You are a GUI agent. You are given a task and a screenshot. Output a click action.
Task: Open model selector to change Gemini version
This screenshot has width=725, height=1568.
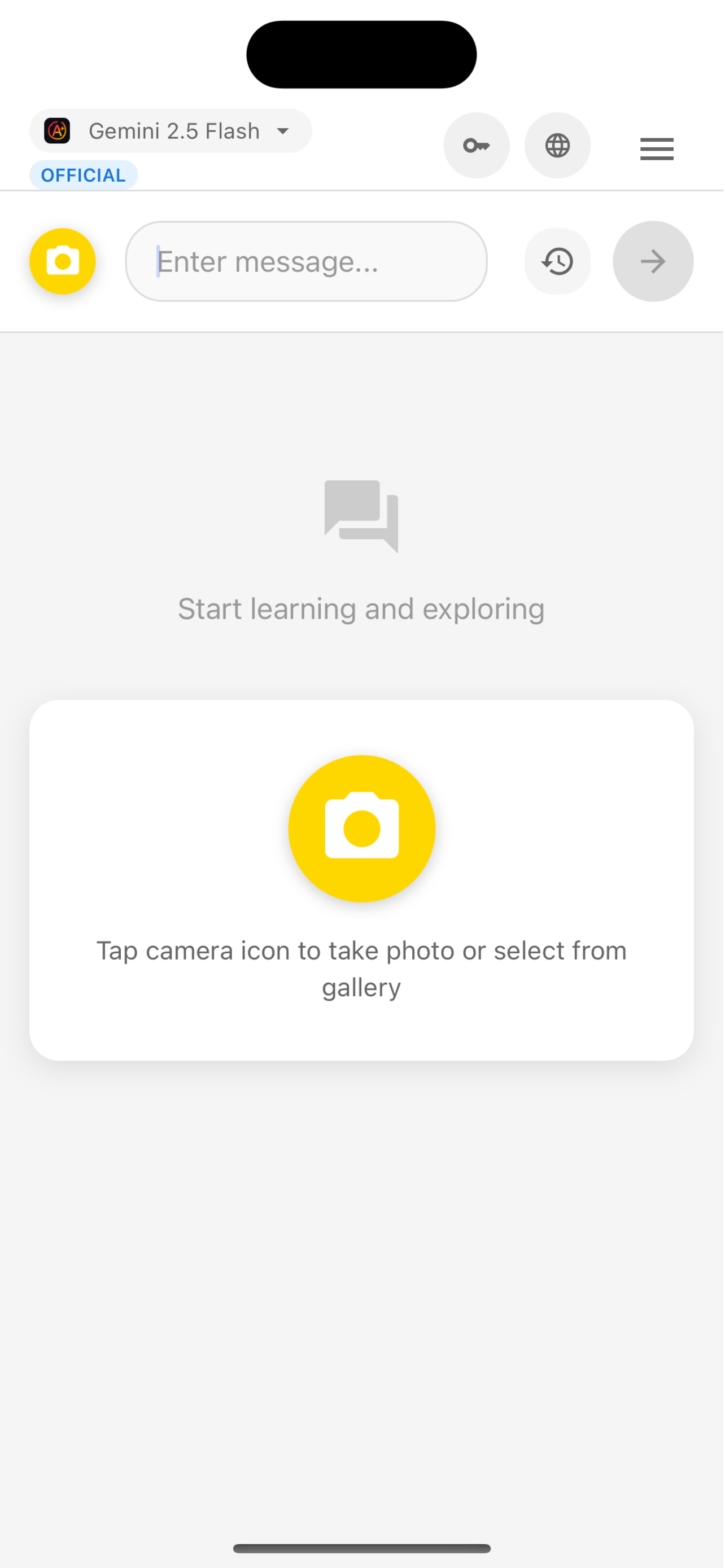point(171,130)
